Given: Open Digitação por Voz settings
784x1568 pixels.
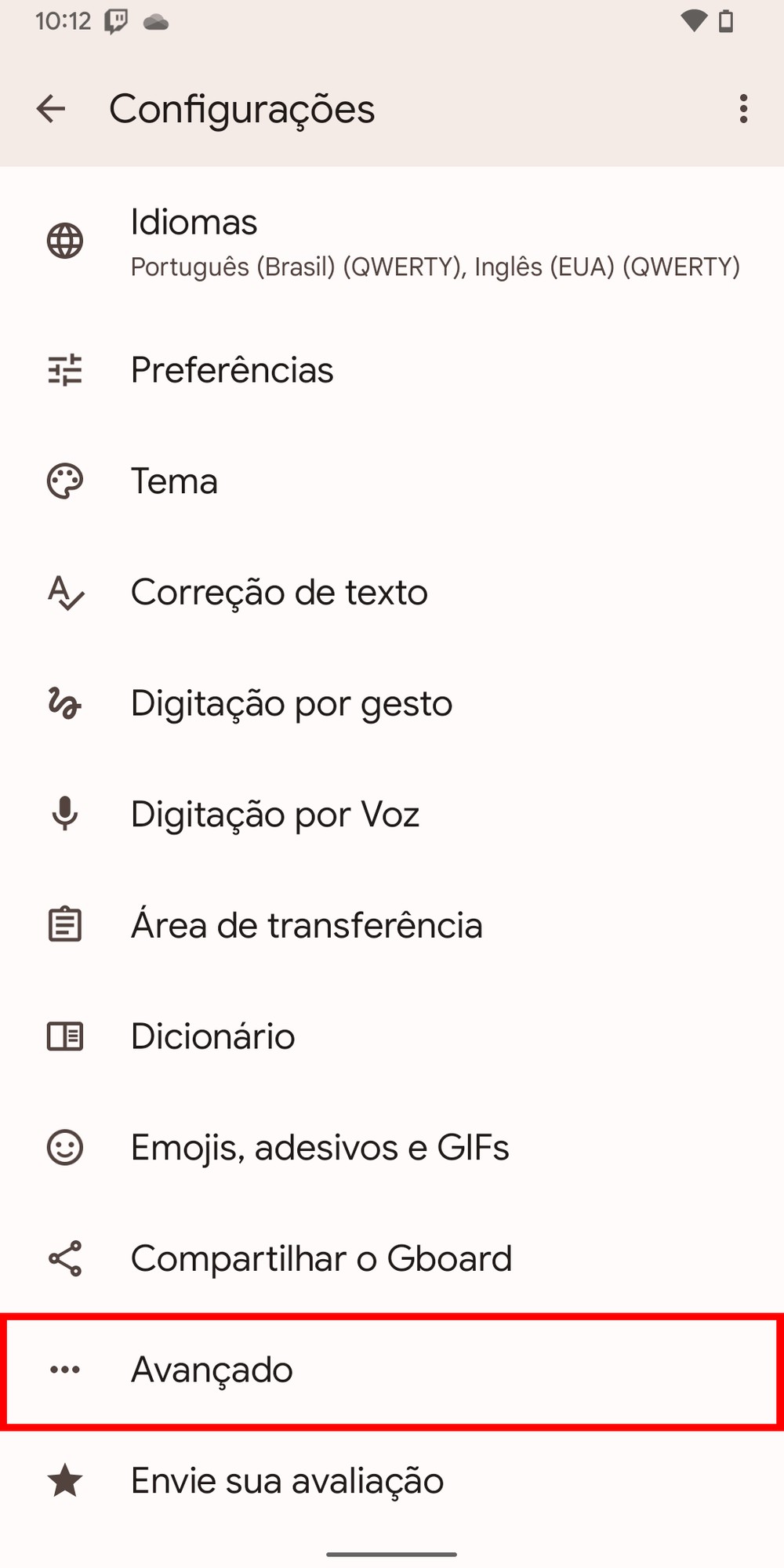Looking at the screenshot, I should [392, 815].
